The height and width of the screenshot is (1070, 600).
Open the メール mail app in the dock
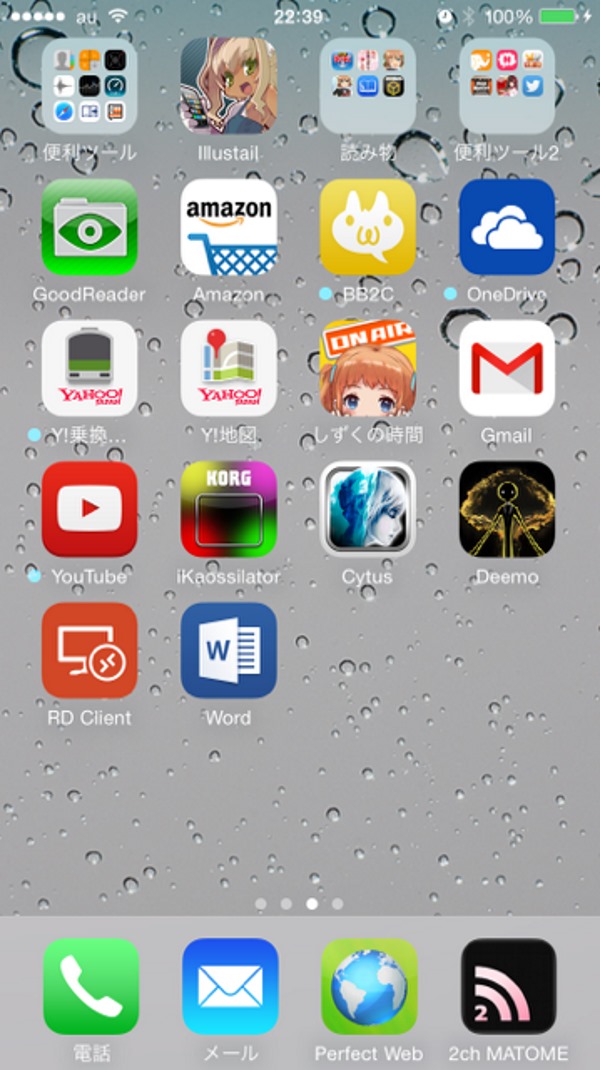tap(230, 986)
